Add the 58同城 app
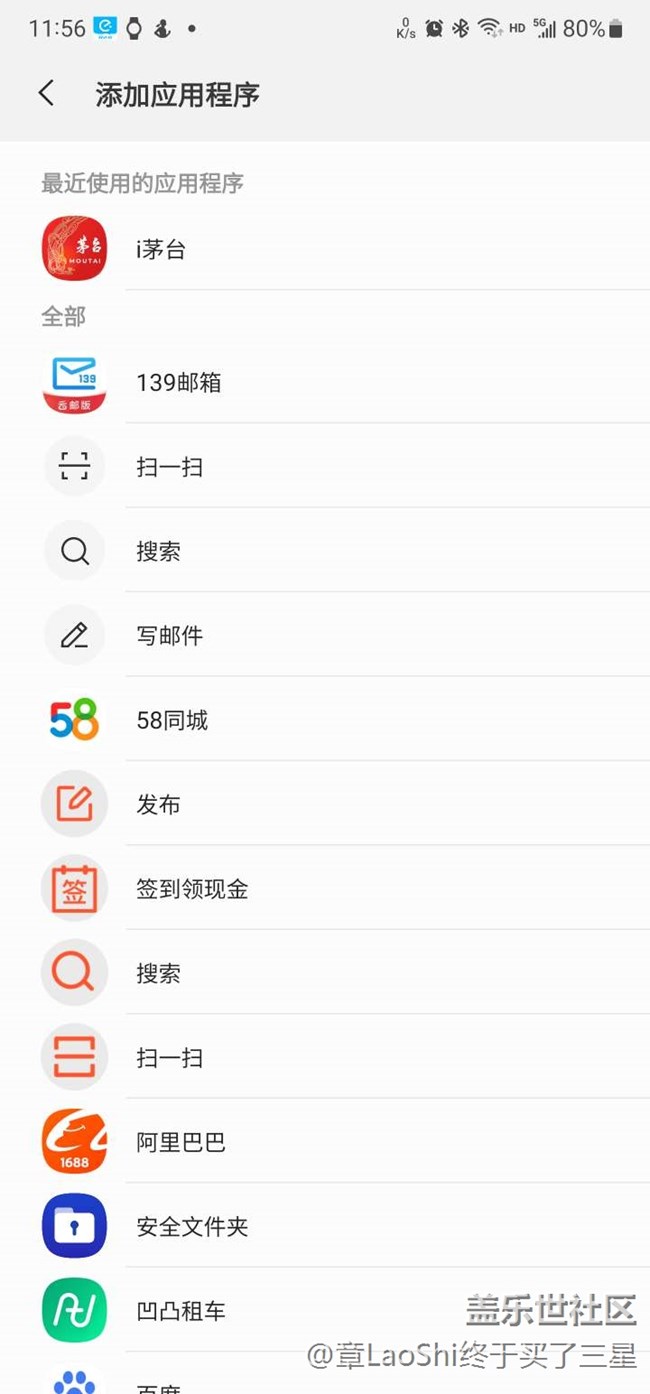The image size is (650, 1394). [x=172, y=720]
